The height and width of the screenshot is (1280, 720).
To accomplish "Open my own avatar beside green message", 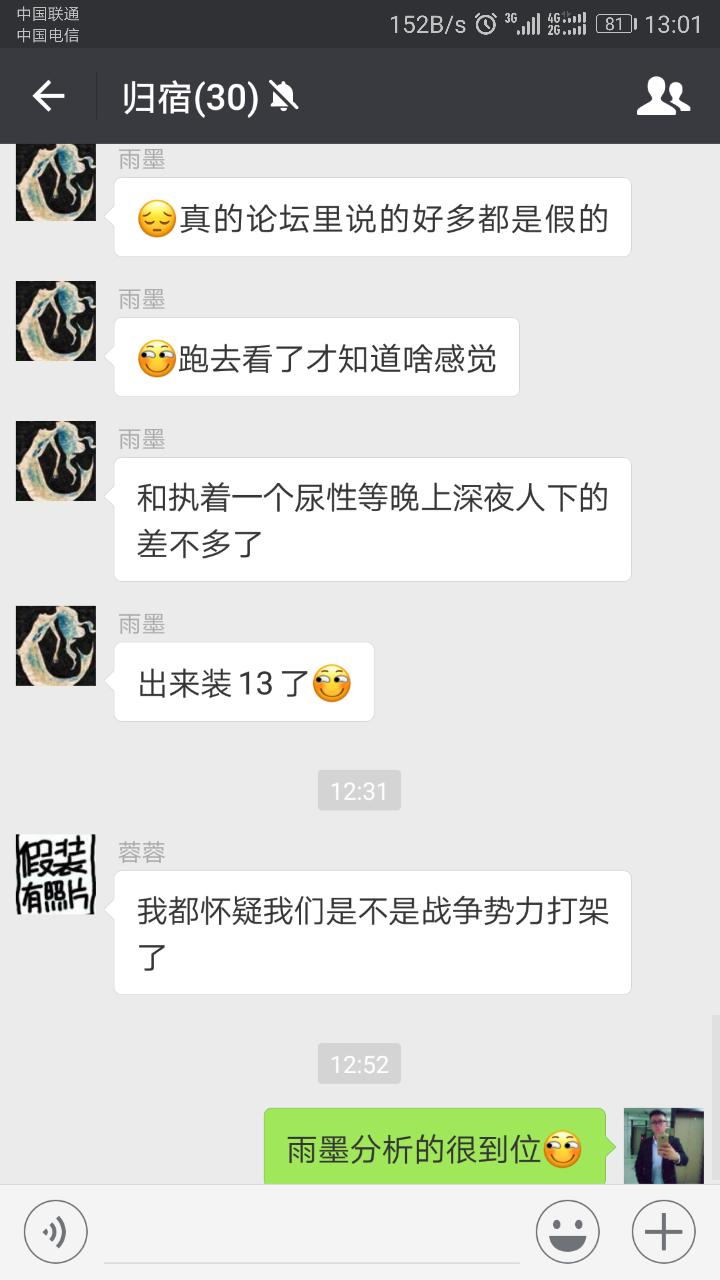I will tap(663, 1146).
